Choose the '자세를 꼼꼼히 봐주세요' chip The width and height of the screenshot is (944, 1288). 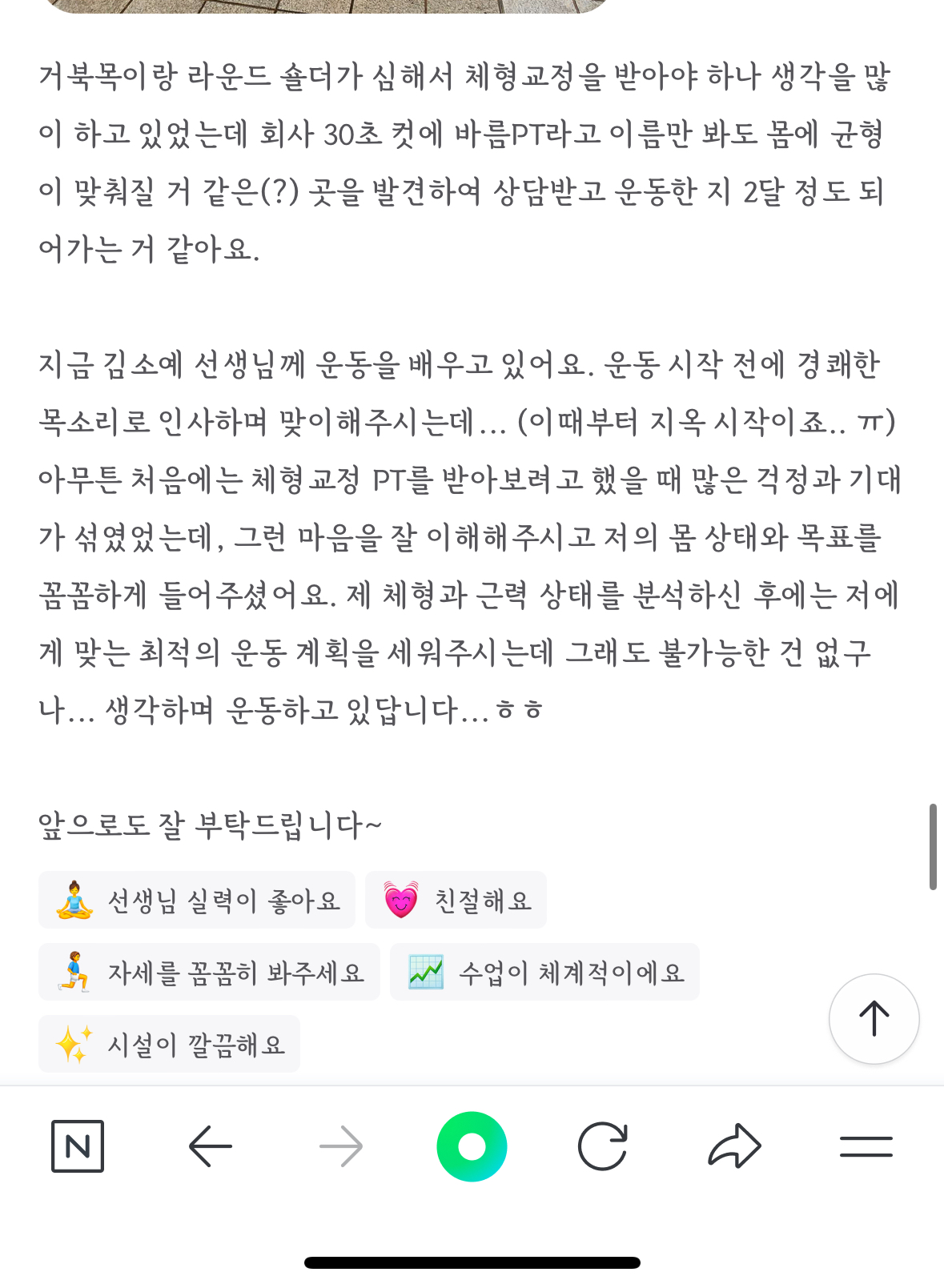[x=209, y=973]
